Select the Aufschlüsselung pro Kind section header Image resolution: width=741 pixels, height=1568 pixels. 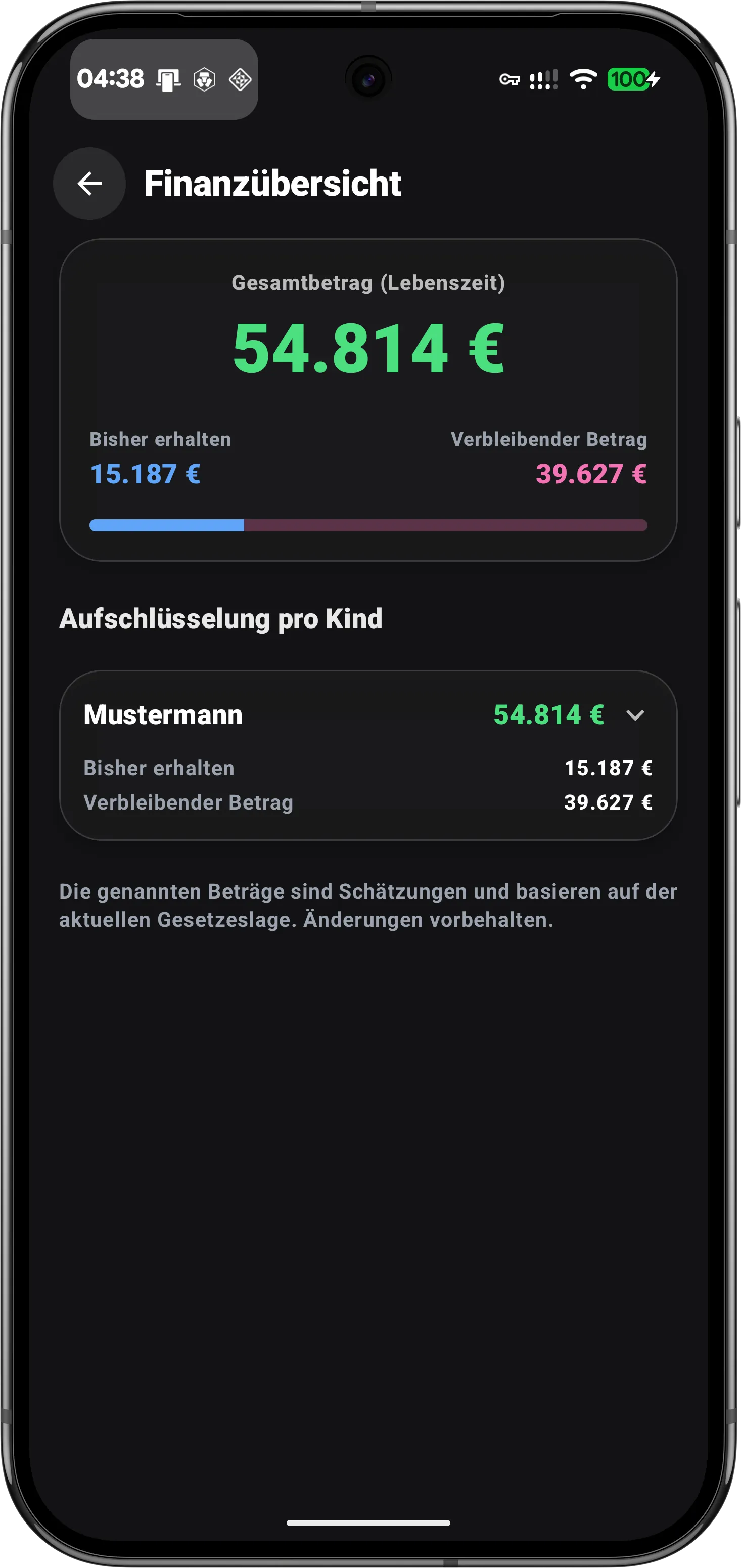pos(221,618)
